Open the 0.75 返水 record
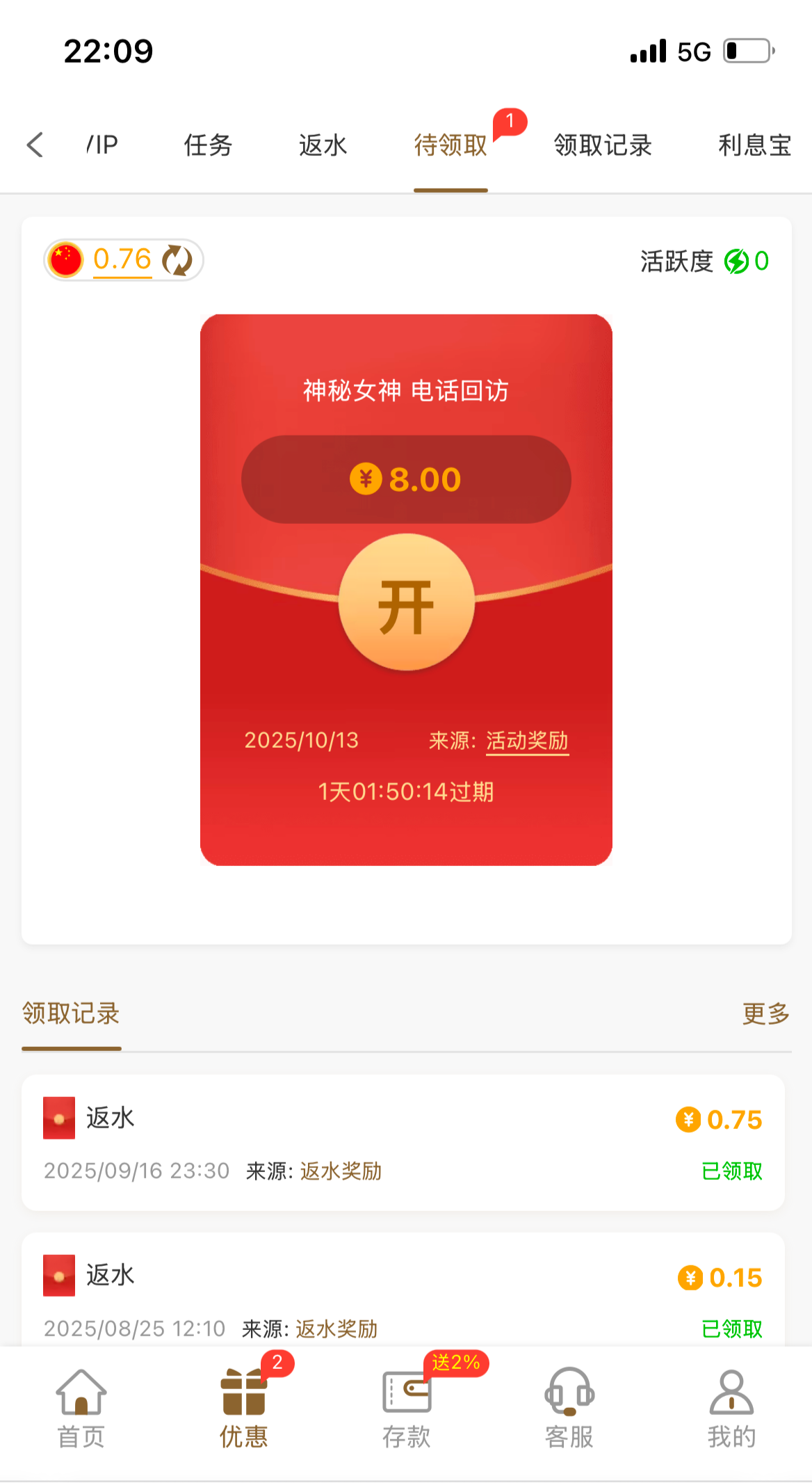The width and height of the screenshot is (812, 1483). [x=403, y=1142]
